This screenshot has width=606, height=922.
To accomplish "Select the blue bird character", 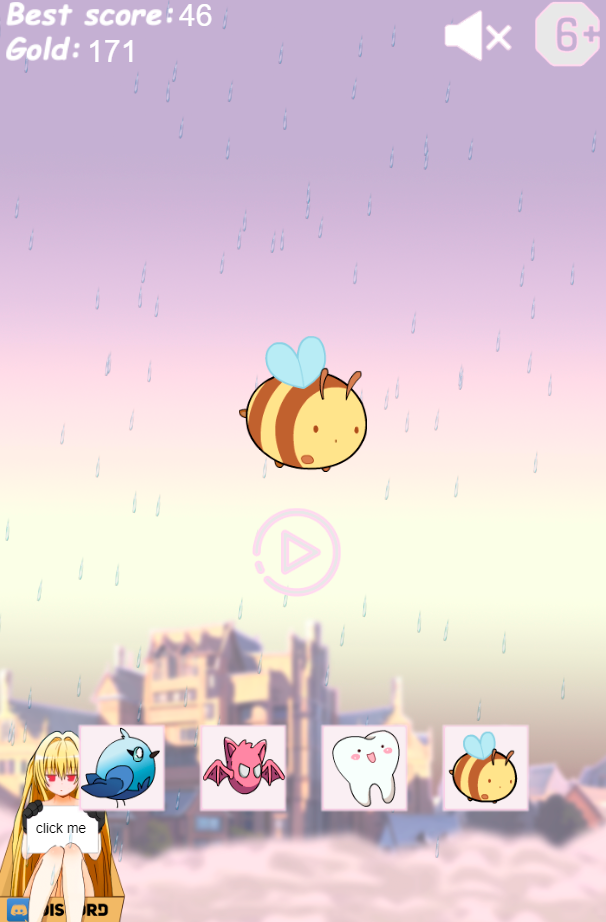I will 122,767.
